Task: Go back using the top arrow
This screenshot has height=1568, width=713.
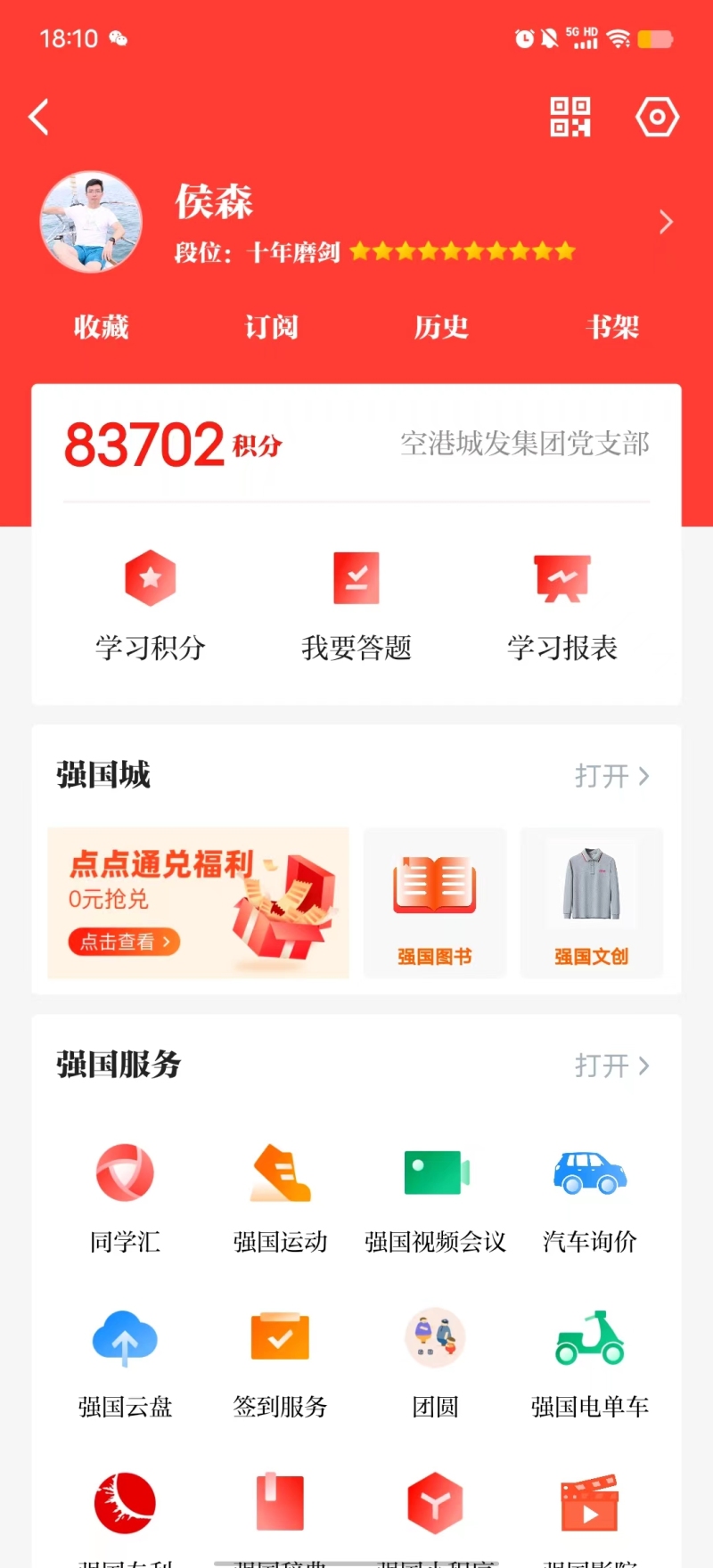Action: tap(38, 118)
